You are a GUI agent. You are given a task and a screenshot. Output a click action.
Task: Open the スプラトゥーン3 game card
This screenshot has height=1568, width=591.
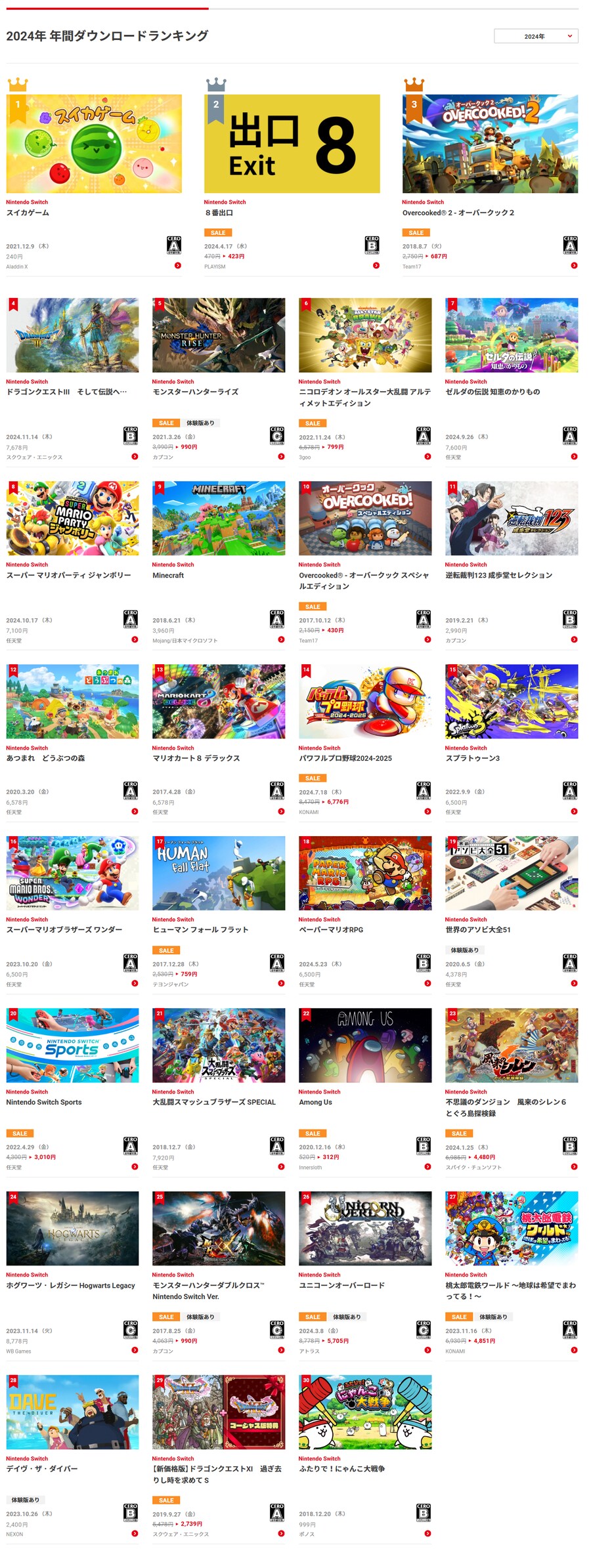pyautogui.click(x=512, y=702)
